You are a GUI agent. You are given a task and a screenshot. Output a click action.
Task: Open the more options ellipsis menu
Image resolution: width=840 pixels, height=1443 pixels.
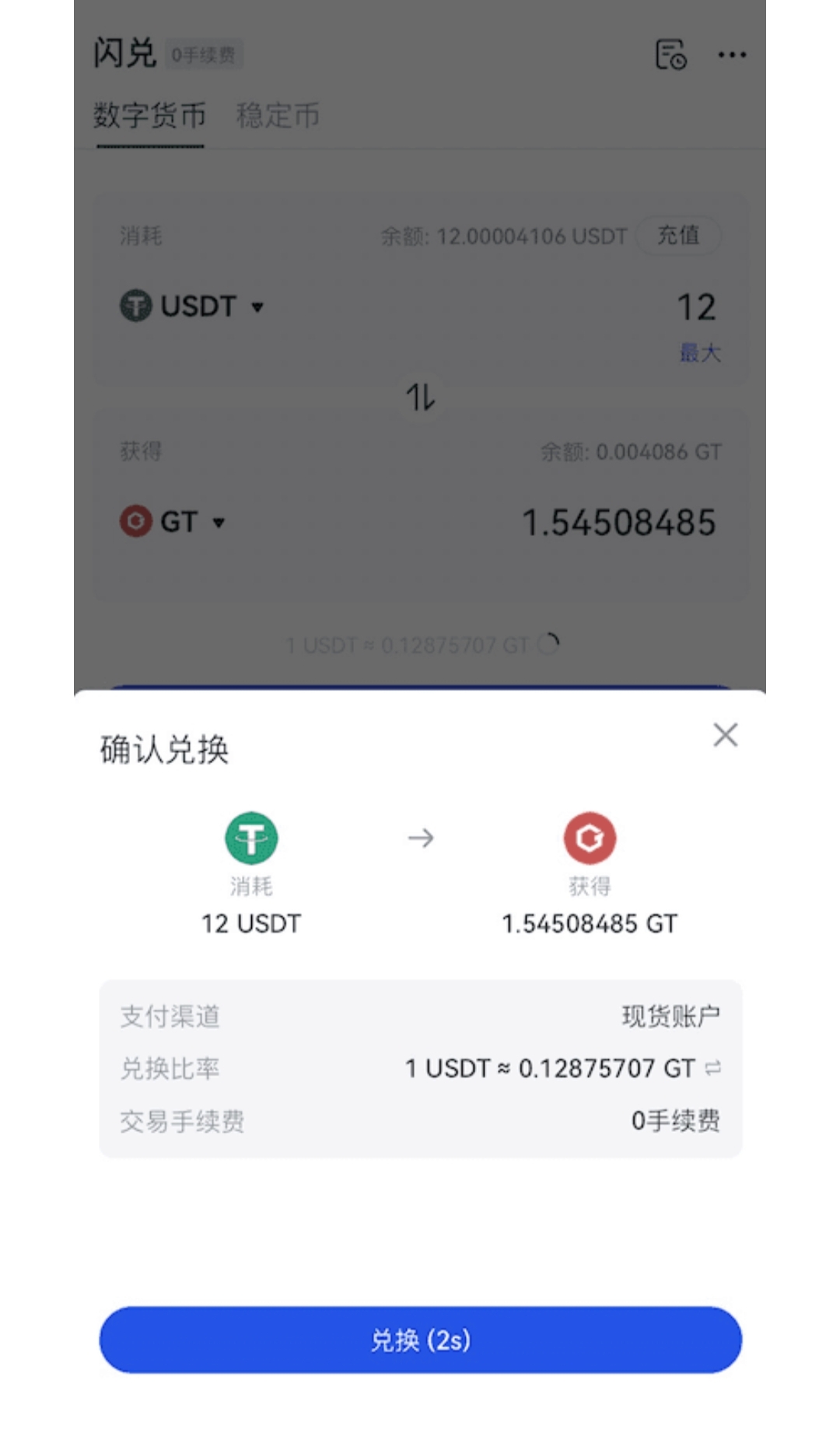pos(731,56)
